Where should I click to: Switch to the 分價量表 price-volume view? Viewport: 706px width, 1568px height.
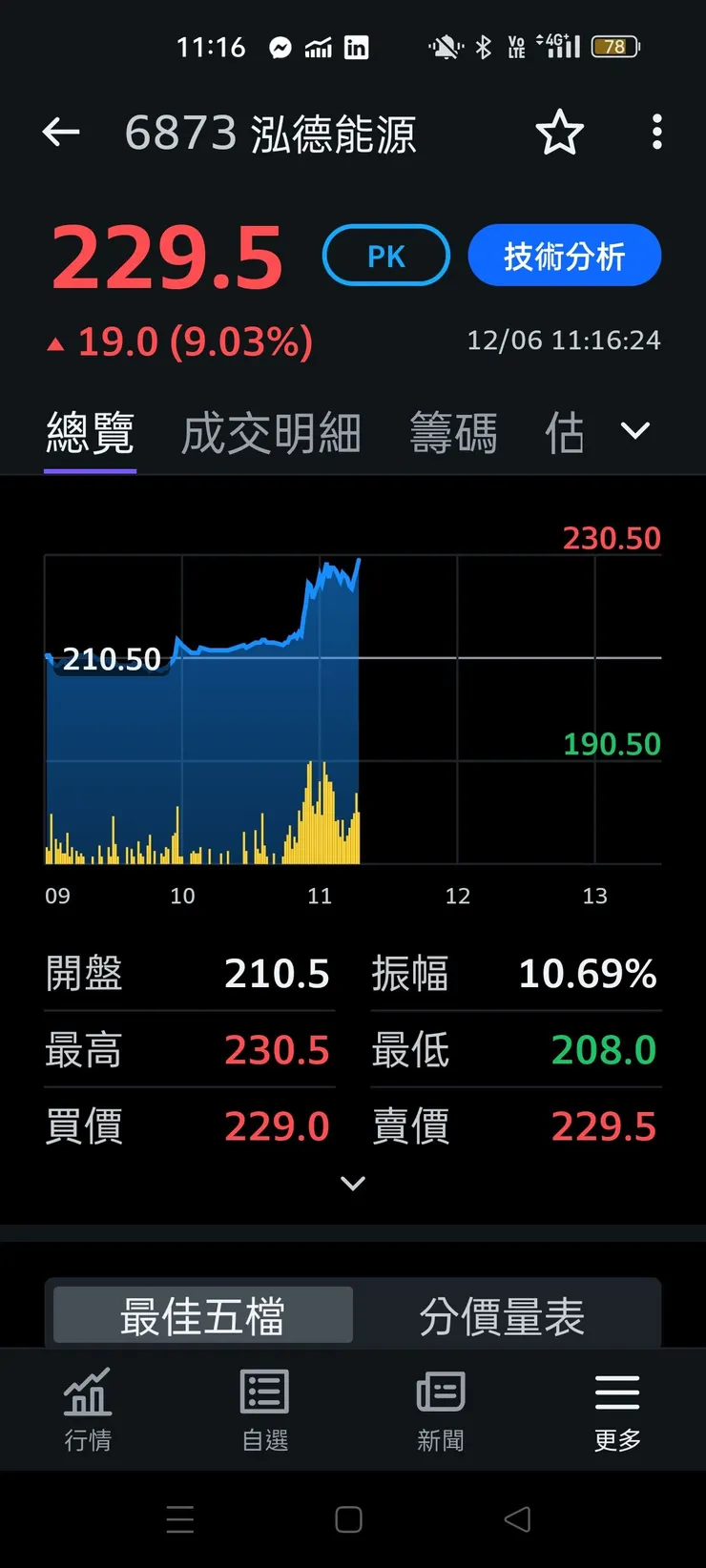503,1313
